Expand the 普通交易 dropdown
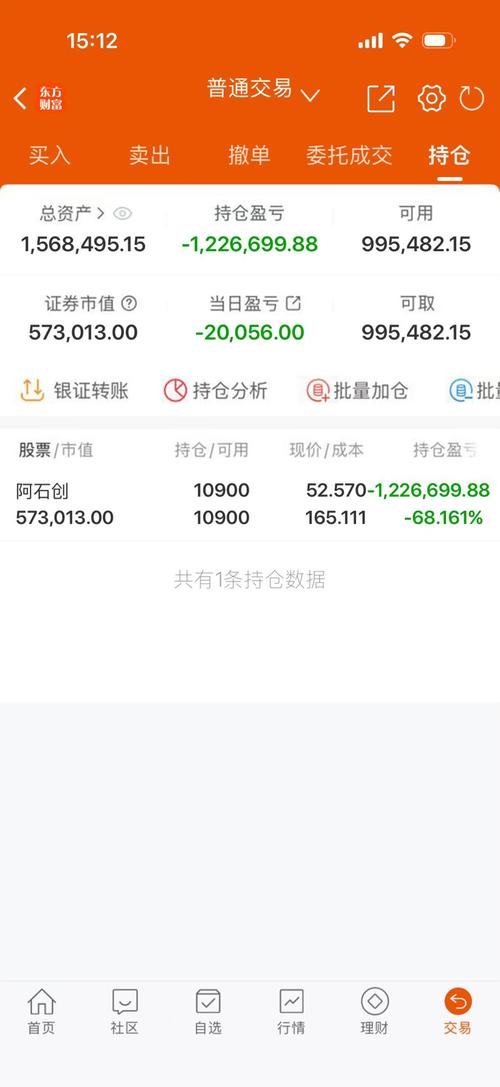The width and height of the screenshot is (500, 1087). (264, 91)
